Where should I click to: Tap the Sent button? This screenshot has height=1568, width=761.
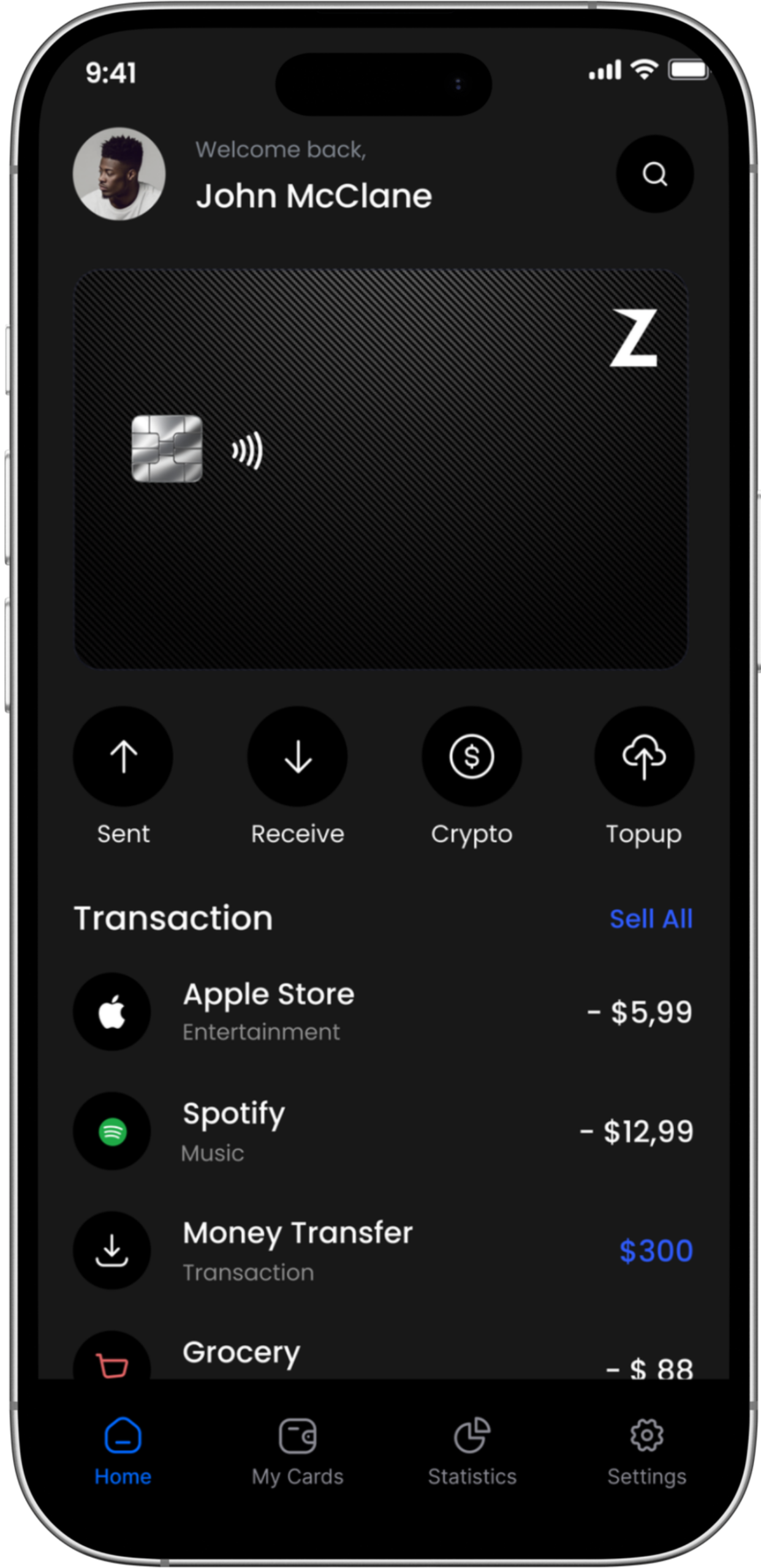click(123, 756)
